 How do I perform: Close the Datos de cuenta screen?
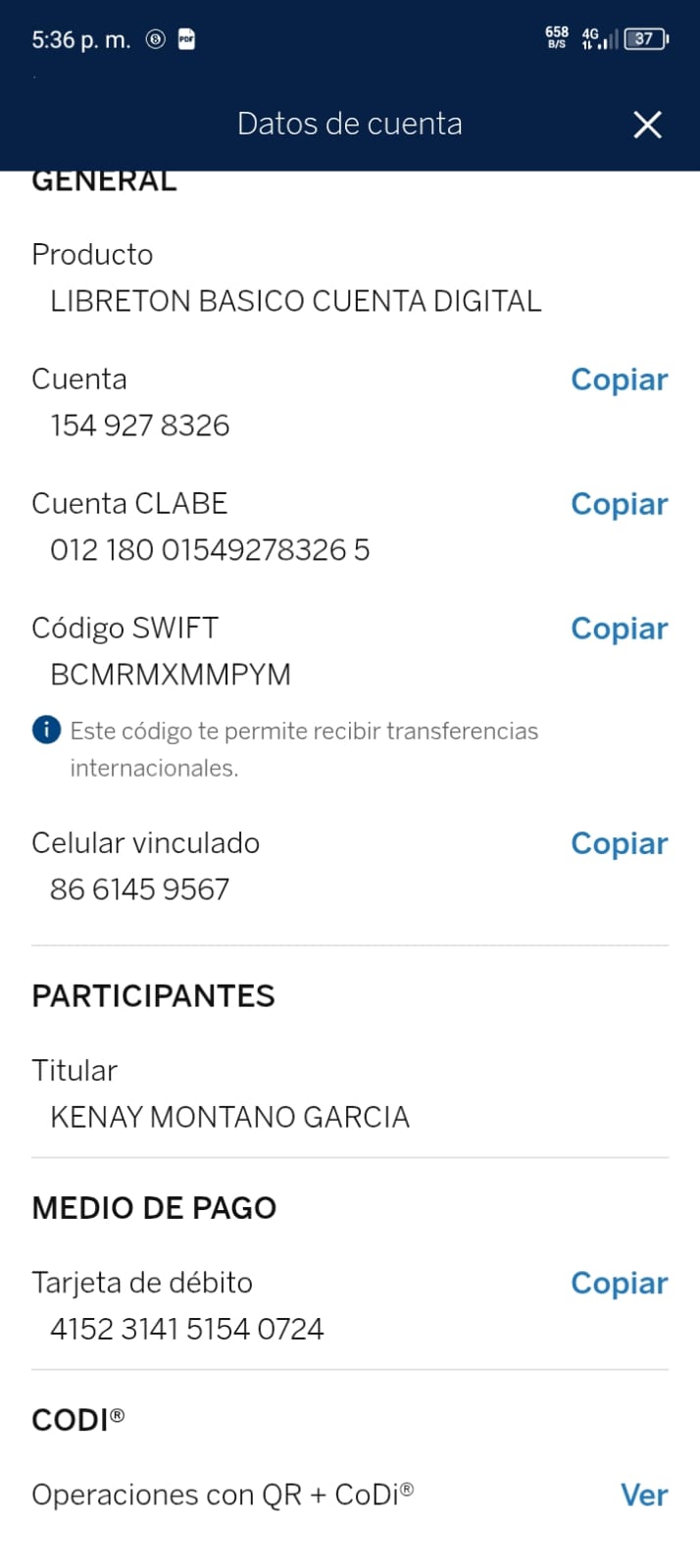(x=647, y=125)
